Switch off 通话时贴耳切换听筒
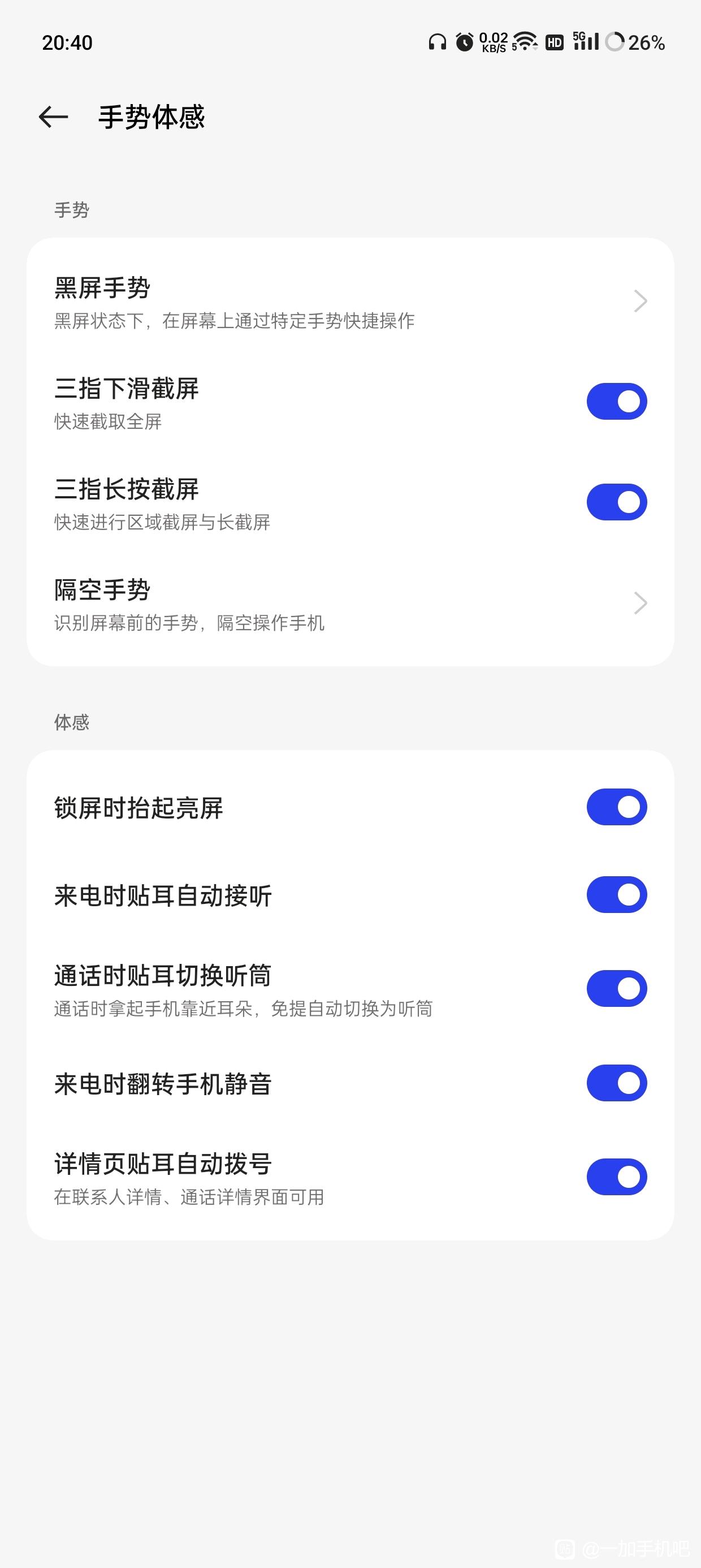 (x=616, y=989)
